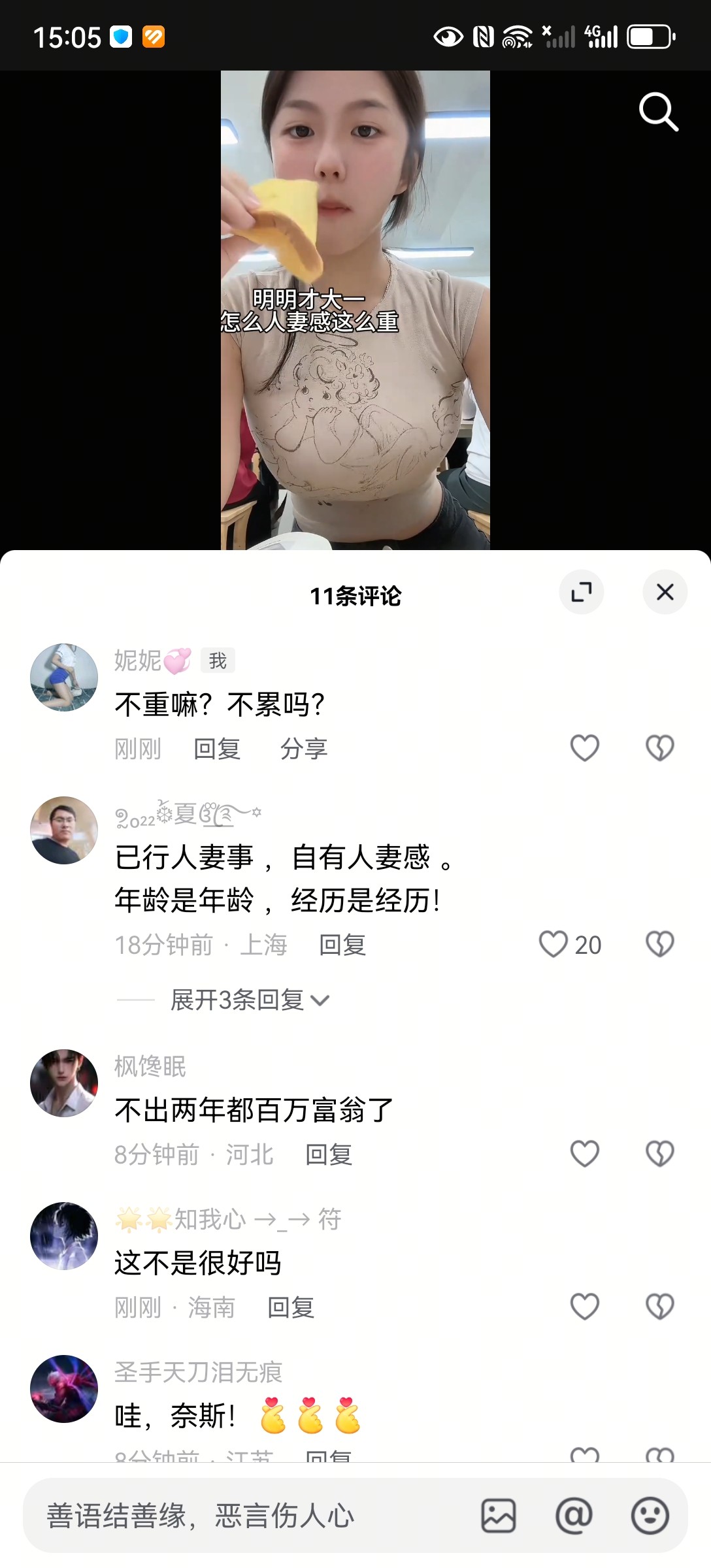
Task: Close the comments panel
Action: coord(665,592)
